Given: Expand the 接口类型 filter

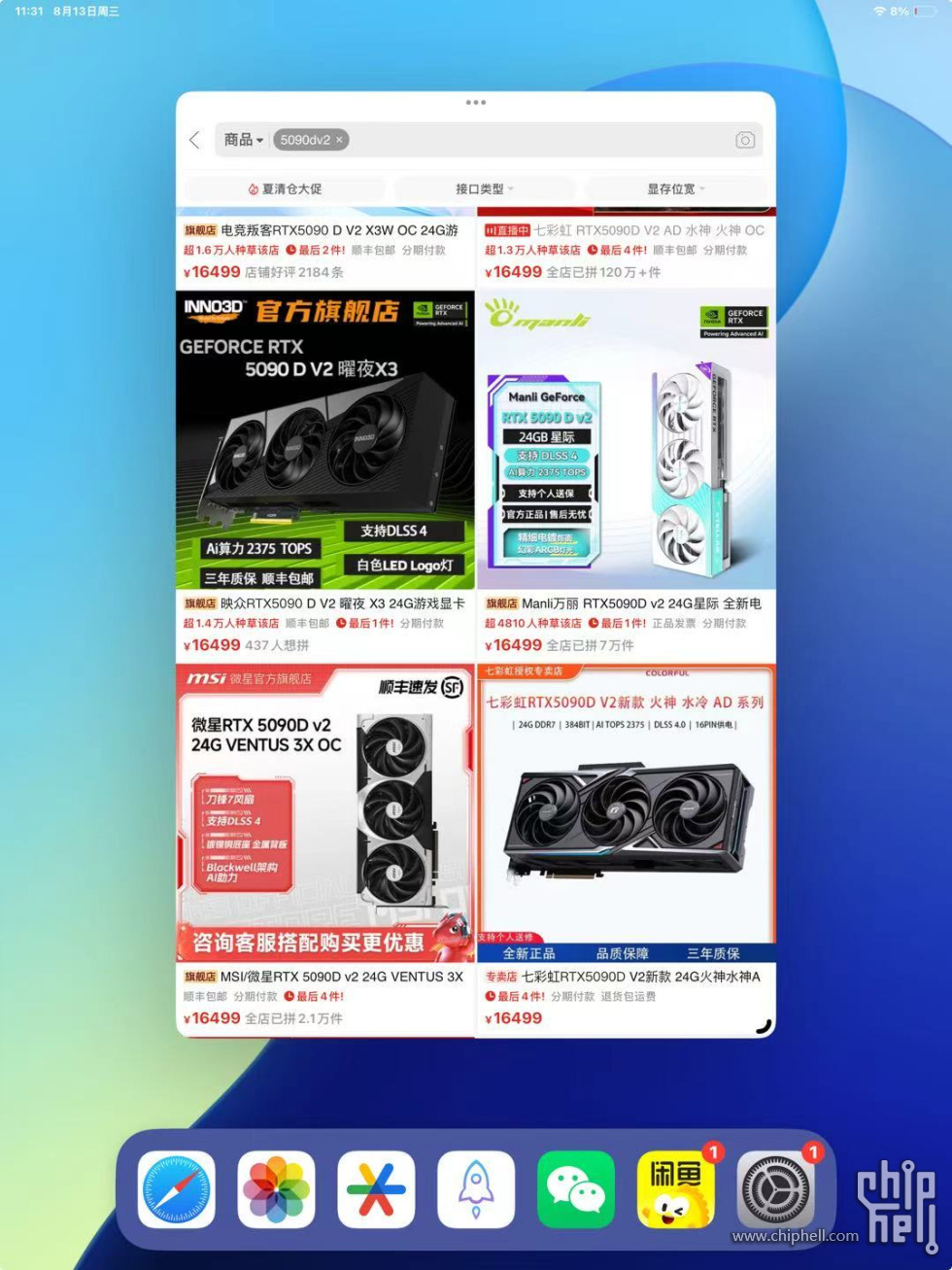Looking at the screenshot, I should click(484, 189).
